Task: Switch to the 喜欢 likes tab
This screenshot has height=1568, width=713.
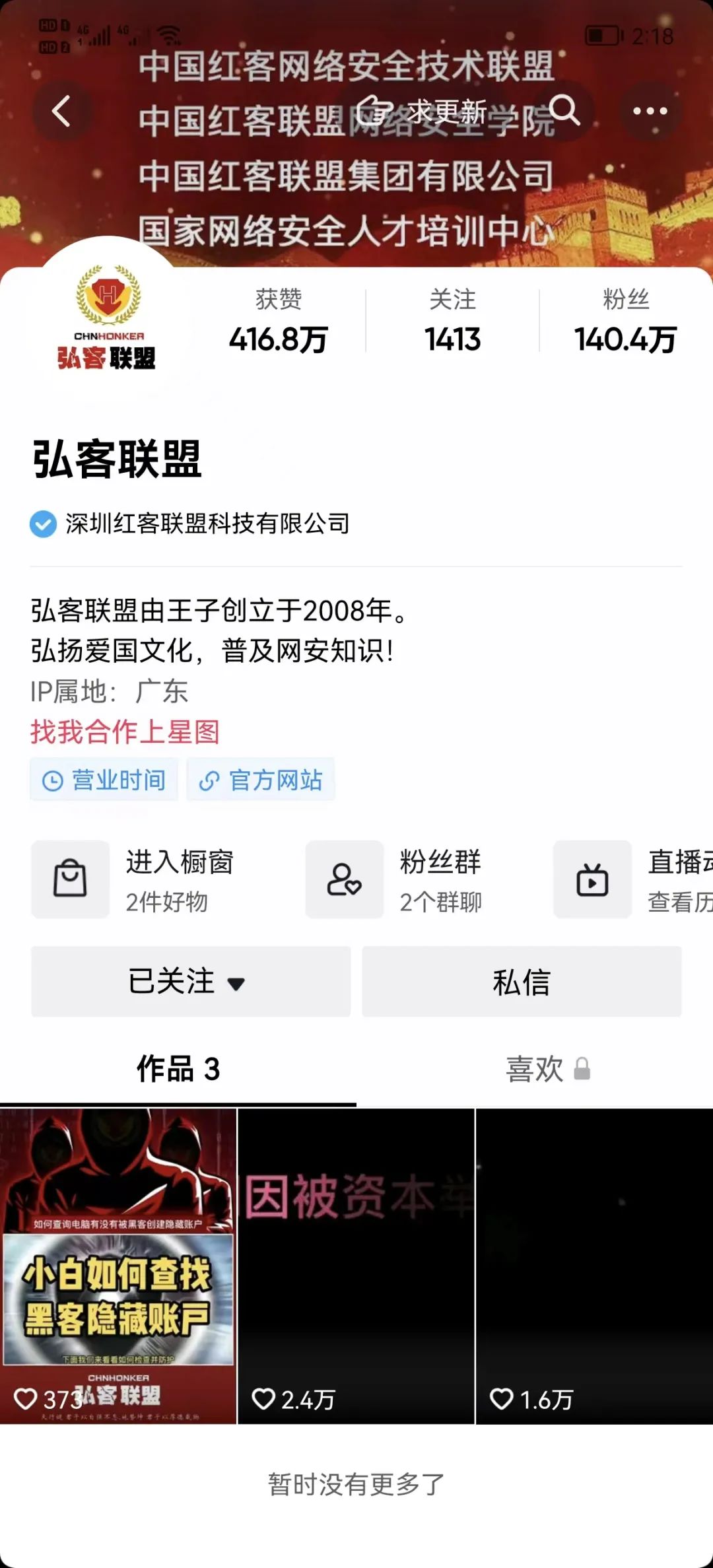Action: [x=535, y=1069]
